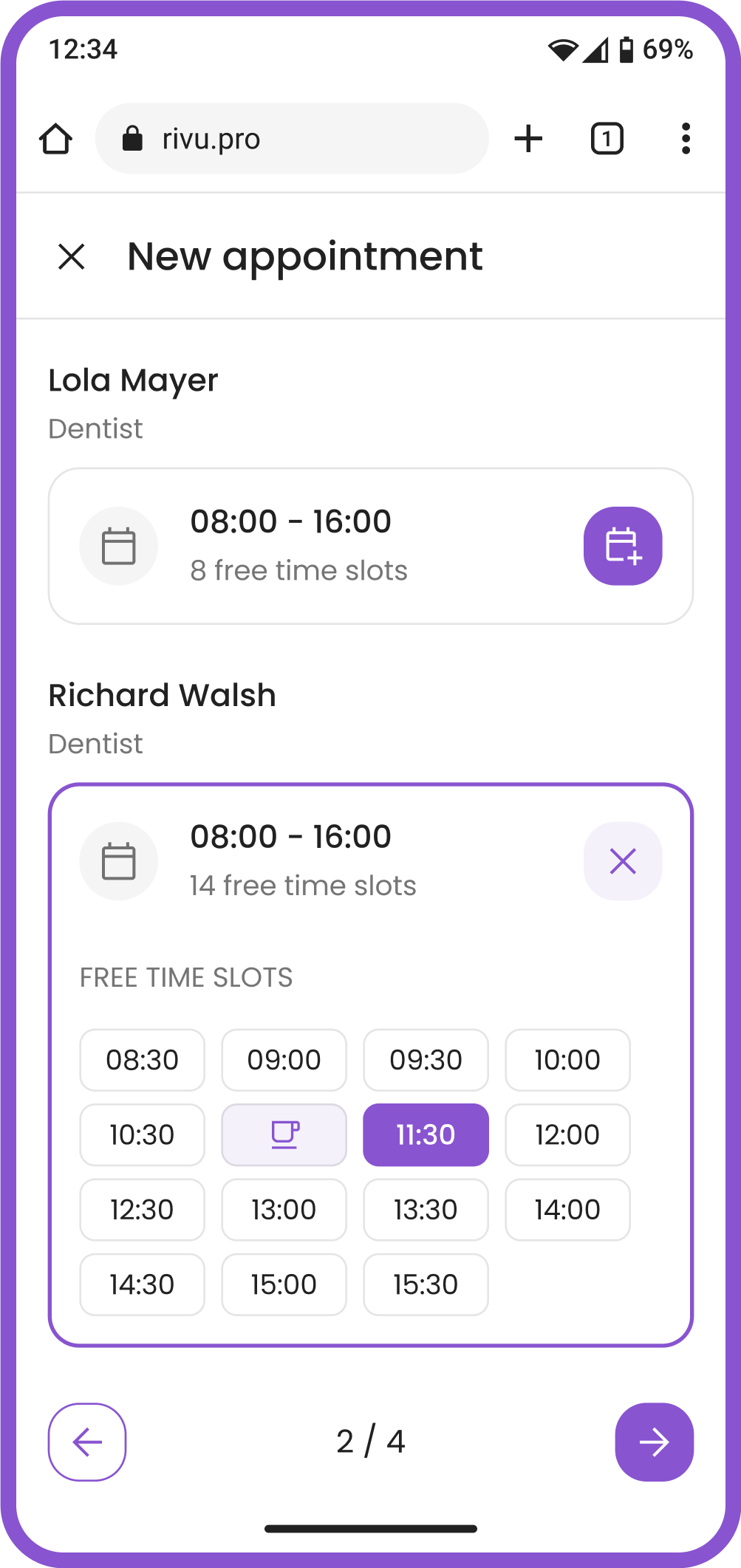This screenshot has height=1568, width=741.
Task: Open a new browser tab with the plus icon
Action: coord(529,139)
